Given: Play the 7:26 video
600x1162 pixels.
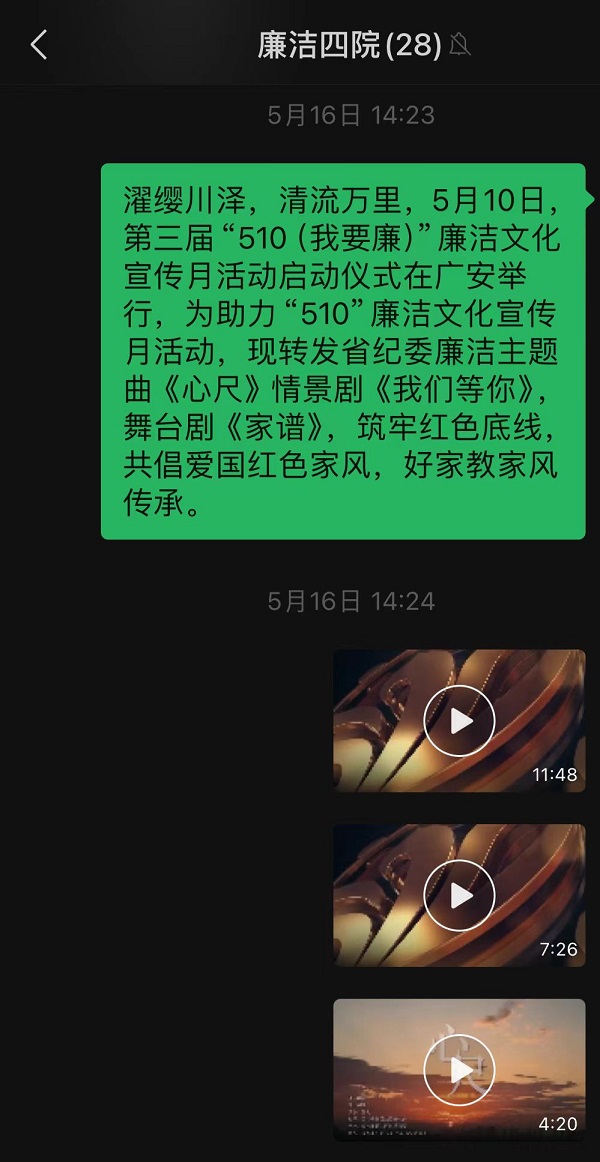Looking at the screenshot, I should [459, 895].
